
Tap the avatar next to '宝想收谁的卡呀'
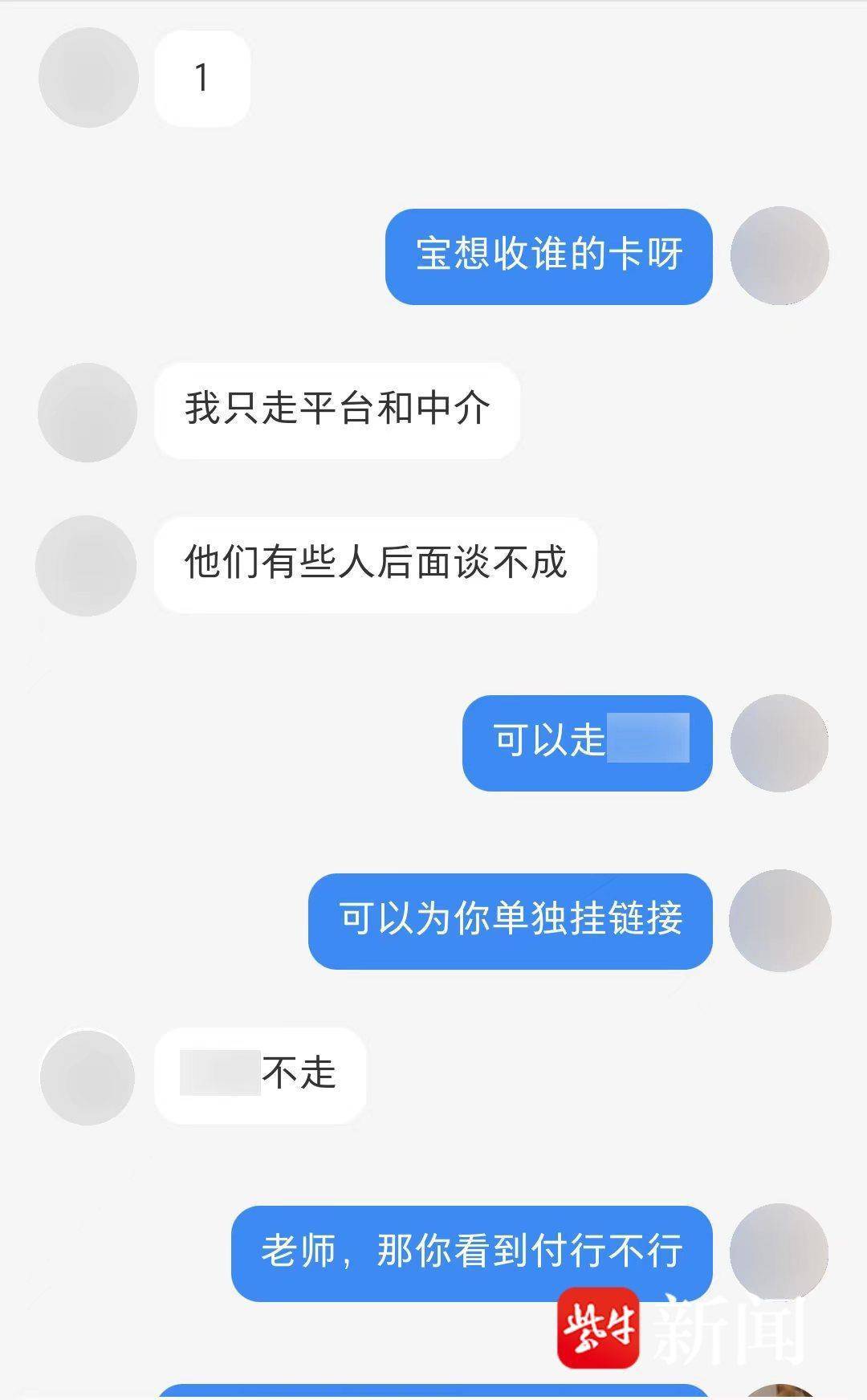coord(779,255)
